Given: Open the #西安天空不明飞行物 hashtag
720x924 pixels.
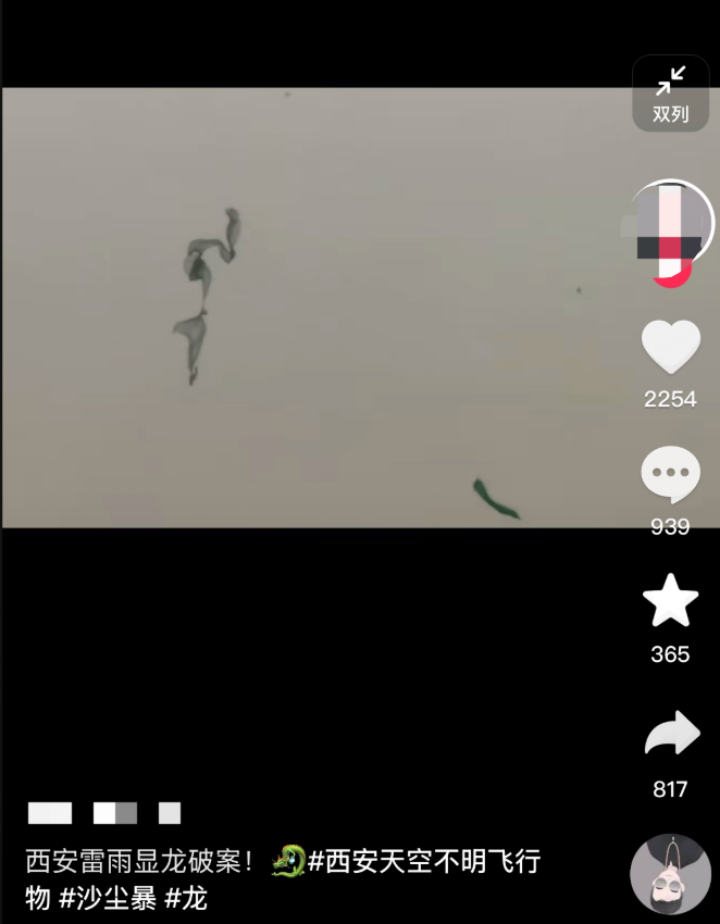Looking at the screenshot, I should tap(424, 862).
